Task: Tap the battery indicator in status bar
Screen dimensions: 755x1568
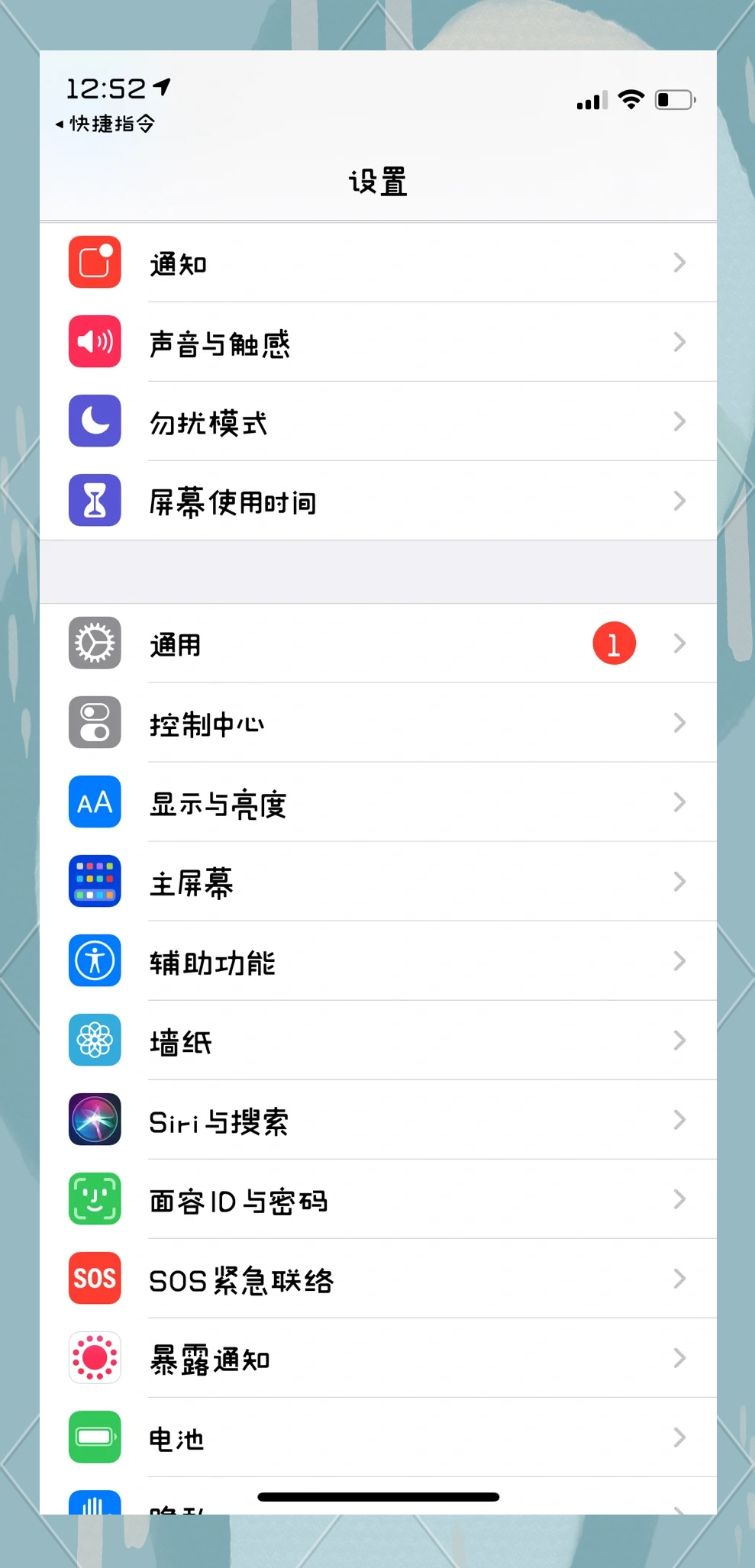Action: [x=675, y=98]
